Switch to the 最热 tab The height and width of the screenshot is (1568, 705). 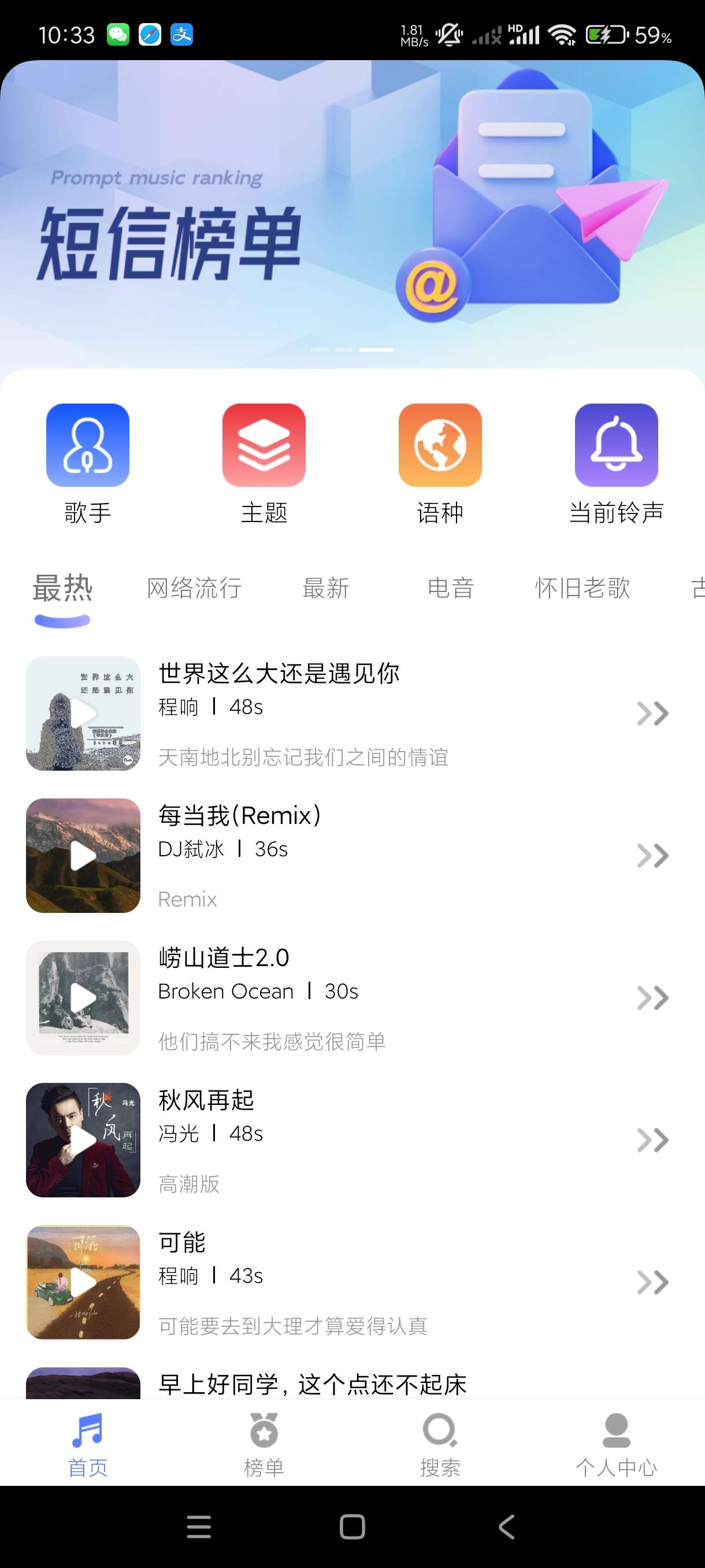coord(62,588)
